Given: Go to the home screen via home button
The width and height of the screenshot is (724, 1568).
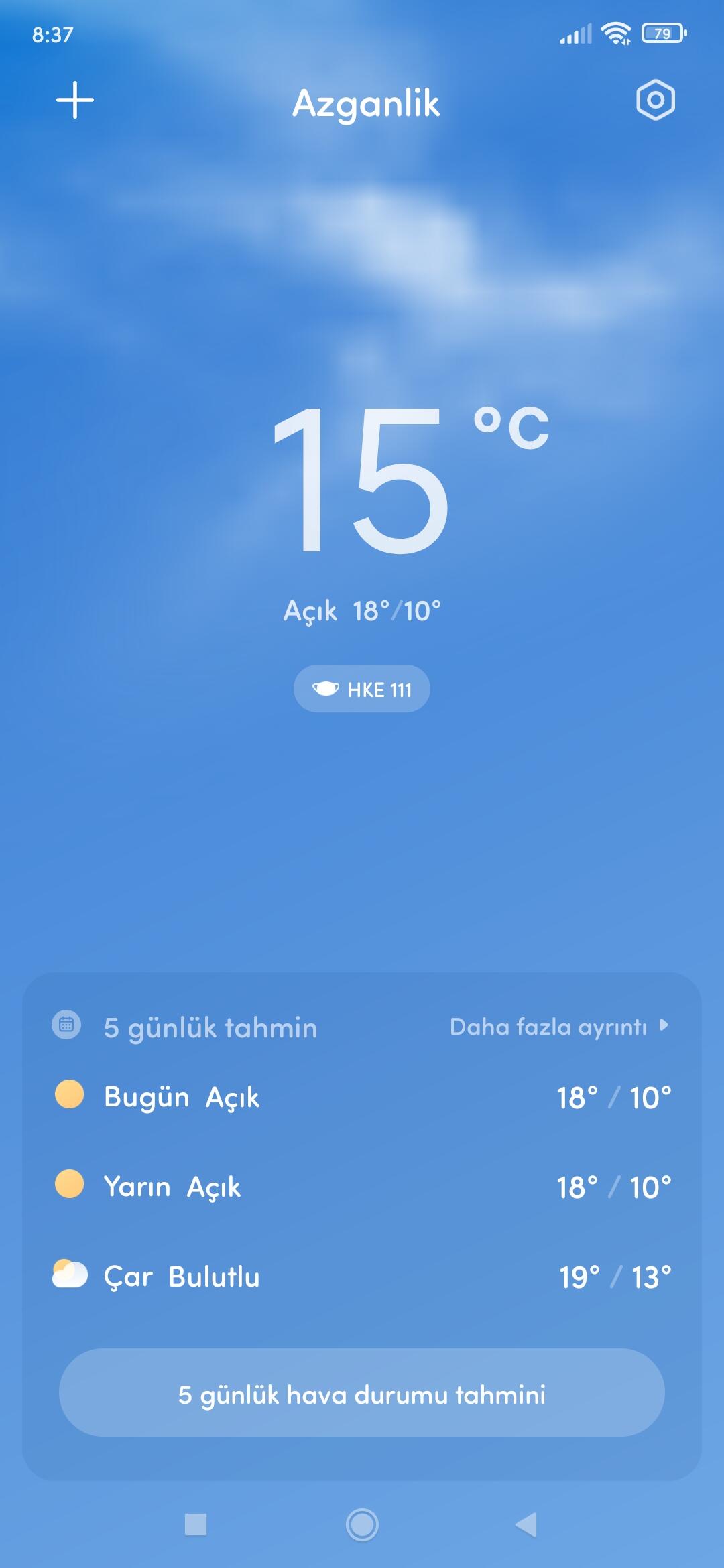Looking at the screenshot, I should [362, 1524].
